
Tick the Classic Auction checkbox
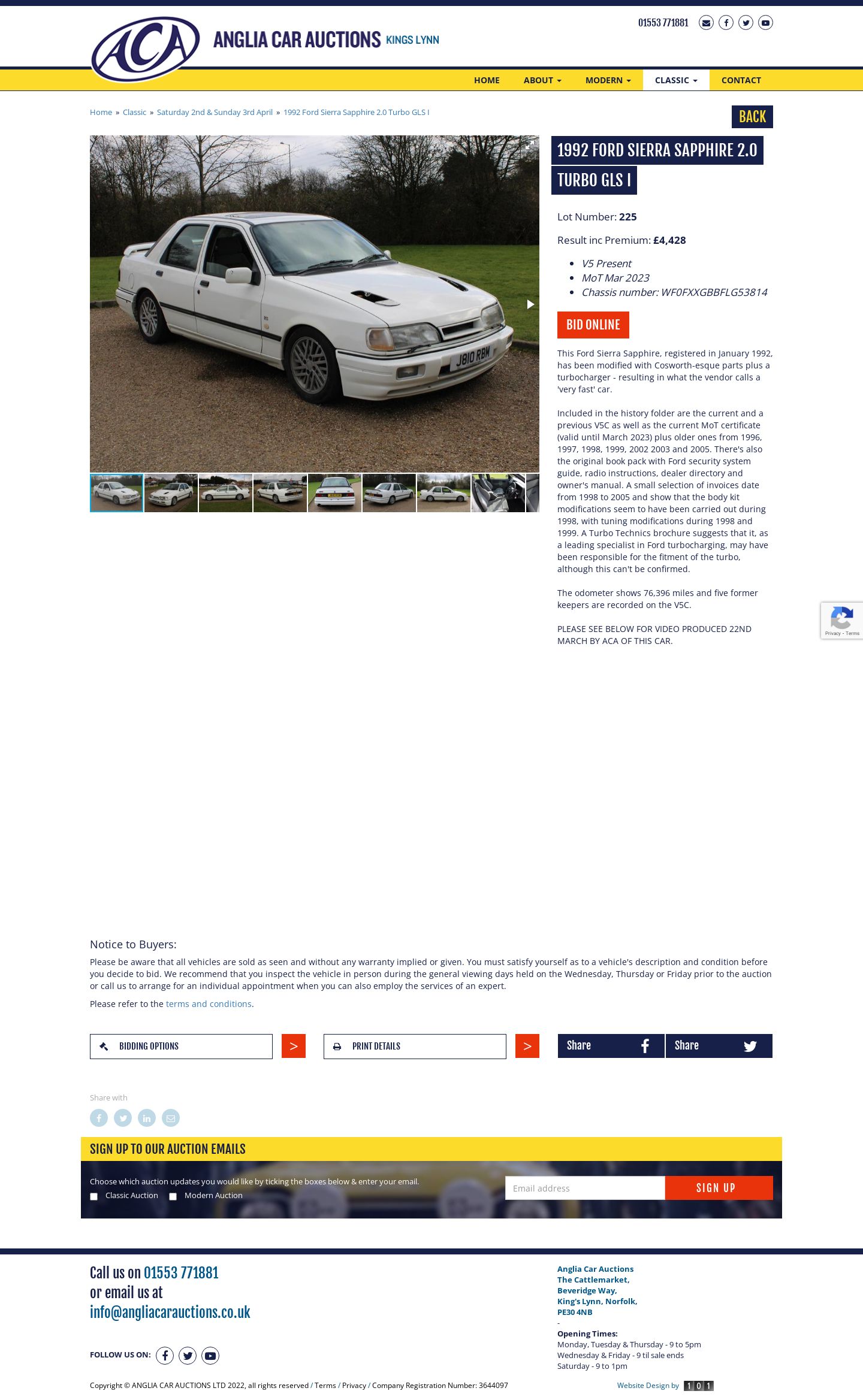click(93, 1196)
